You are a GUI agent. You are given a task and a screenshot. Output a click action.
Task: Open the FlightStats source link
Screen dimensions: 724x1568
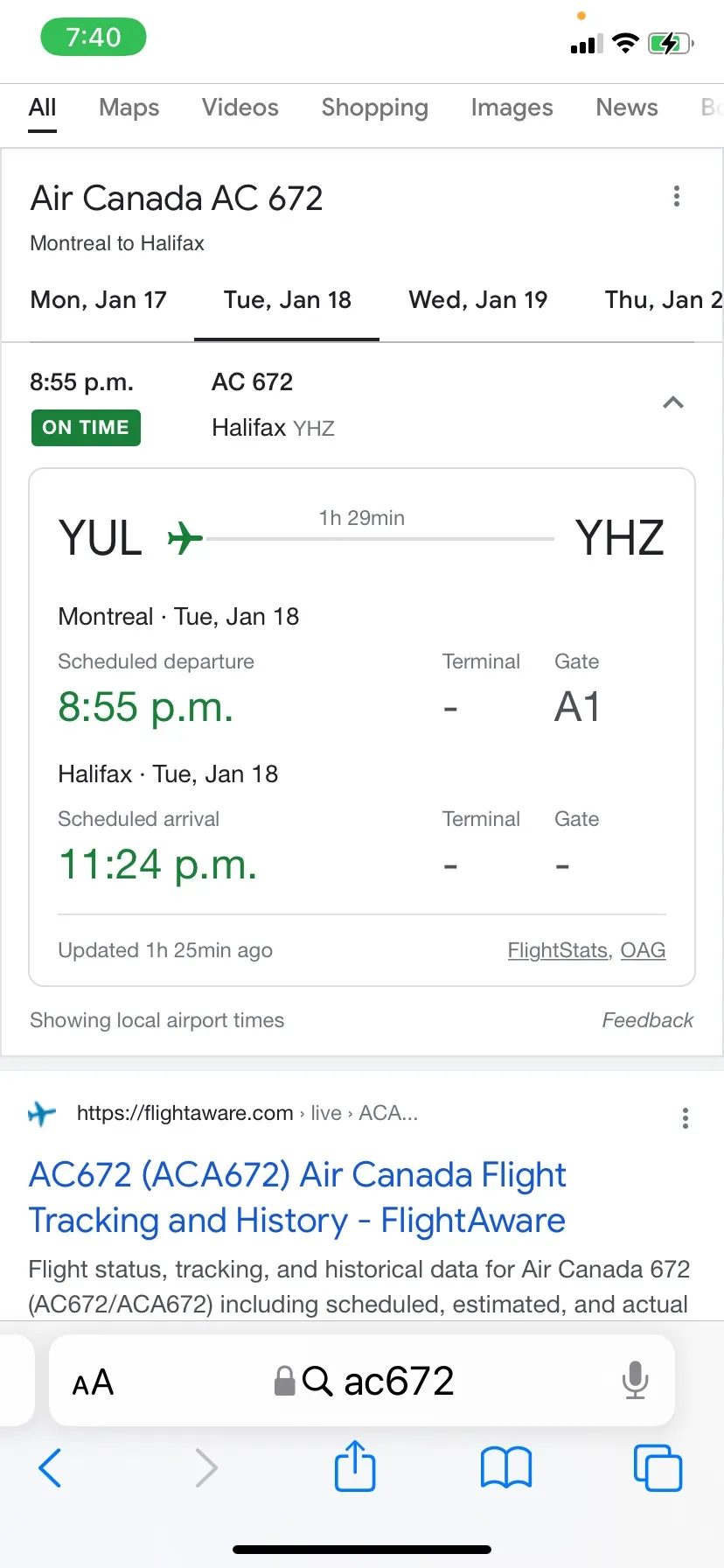pyautogui.click(x=557, y=950)
